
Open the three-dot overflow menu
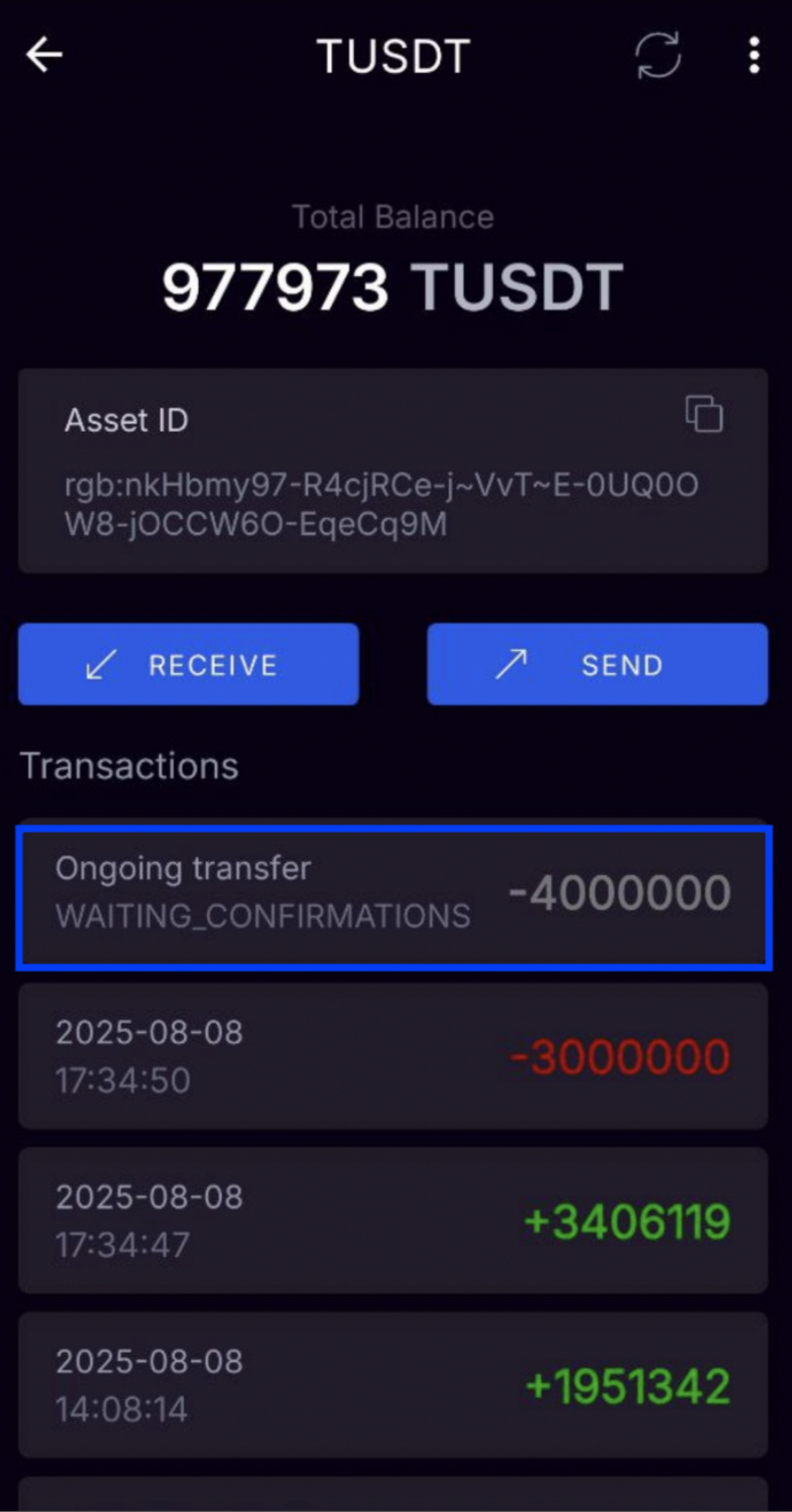pyautogui.click(x=753, y=56)
